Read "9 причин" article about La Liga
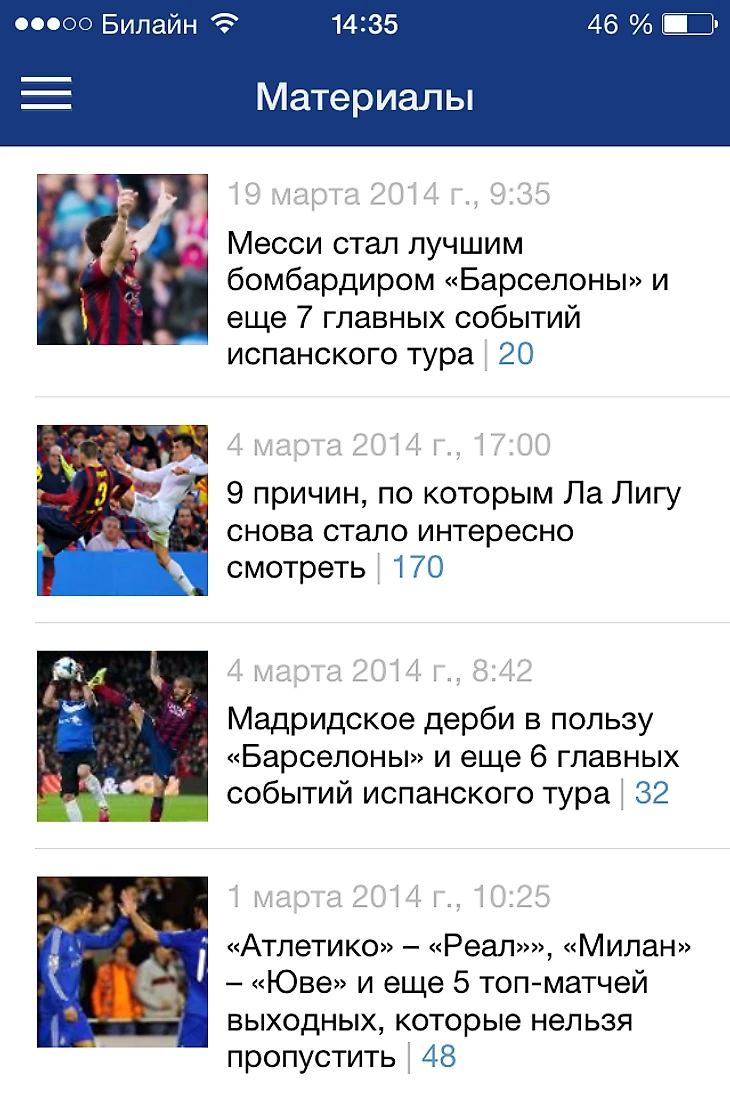This screenshot has height=1095, width=730. 453,530
